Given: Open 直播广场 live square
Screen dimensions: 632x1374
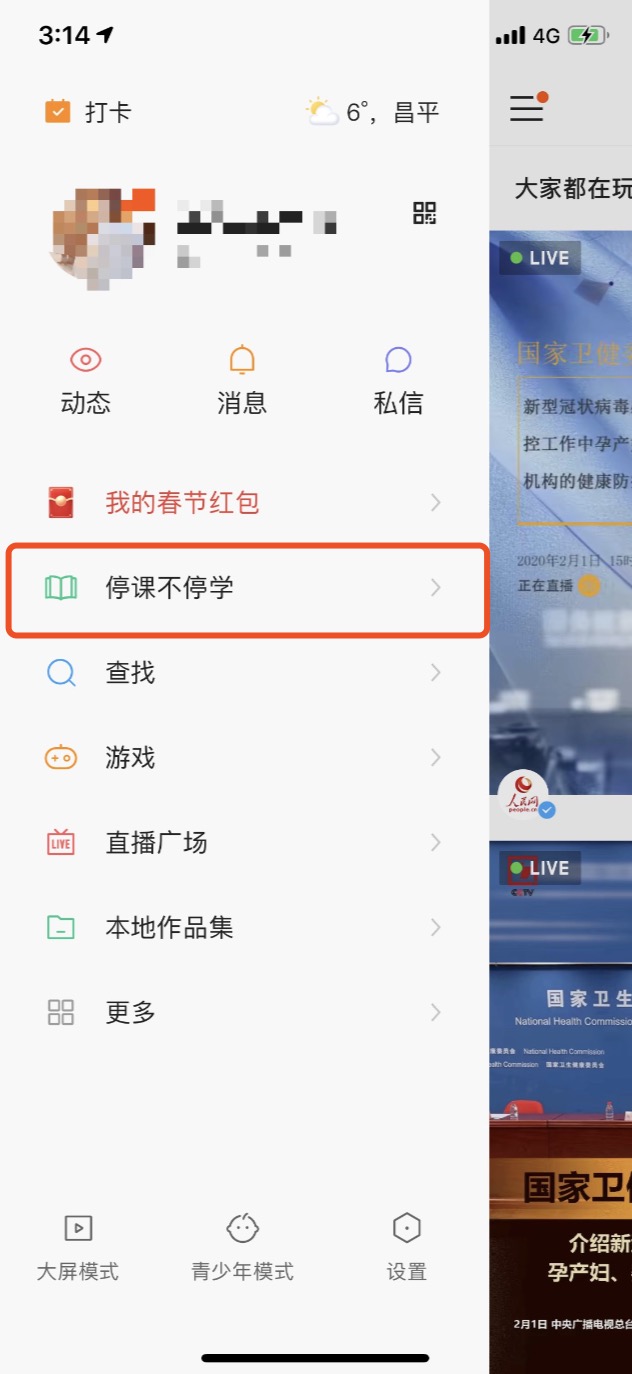Looking at the screenshot, I should tap(244, 843).
